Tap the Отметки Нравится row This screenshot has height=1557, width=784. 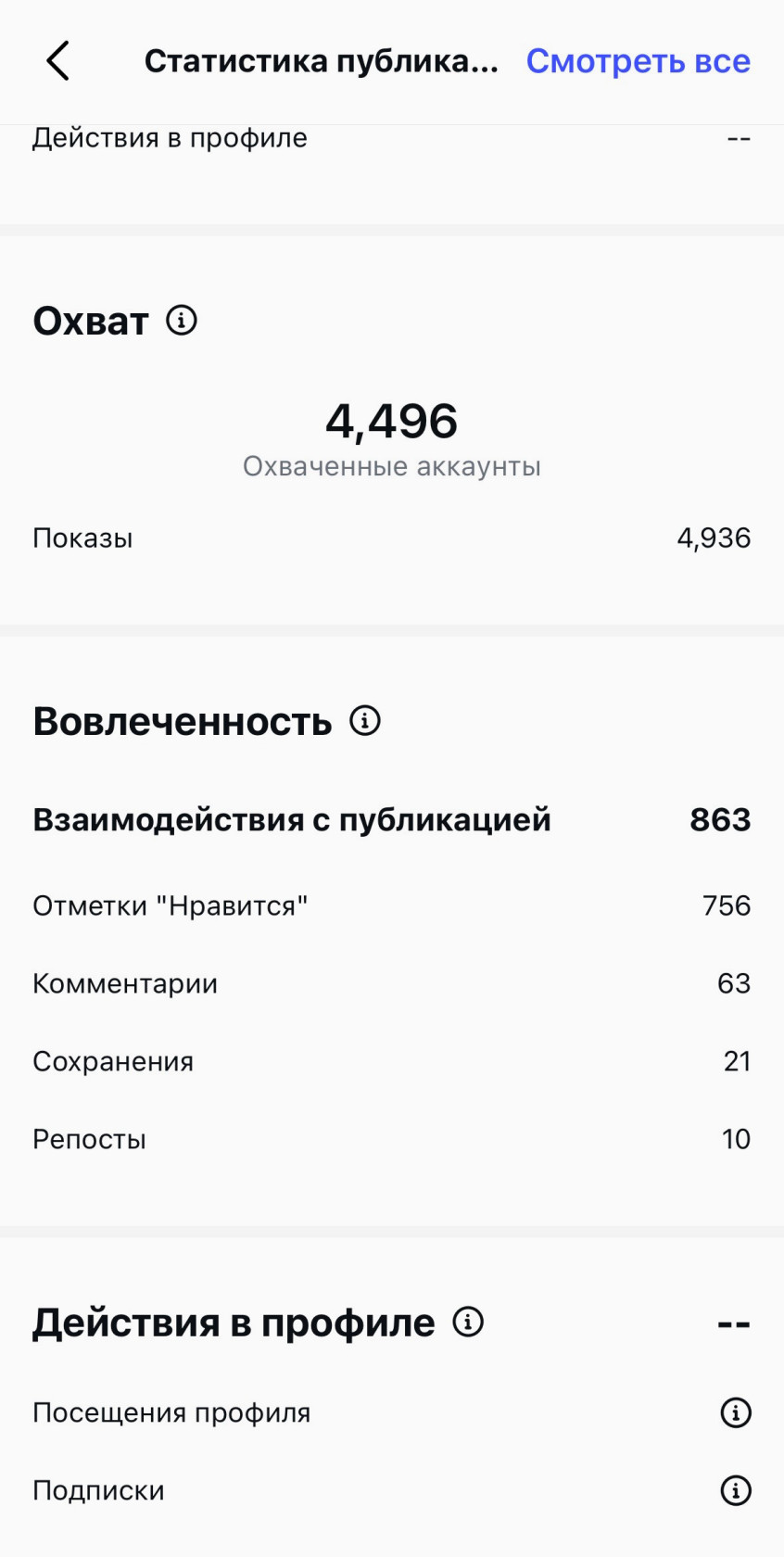click(x=392, y=905)
